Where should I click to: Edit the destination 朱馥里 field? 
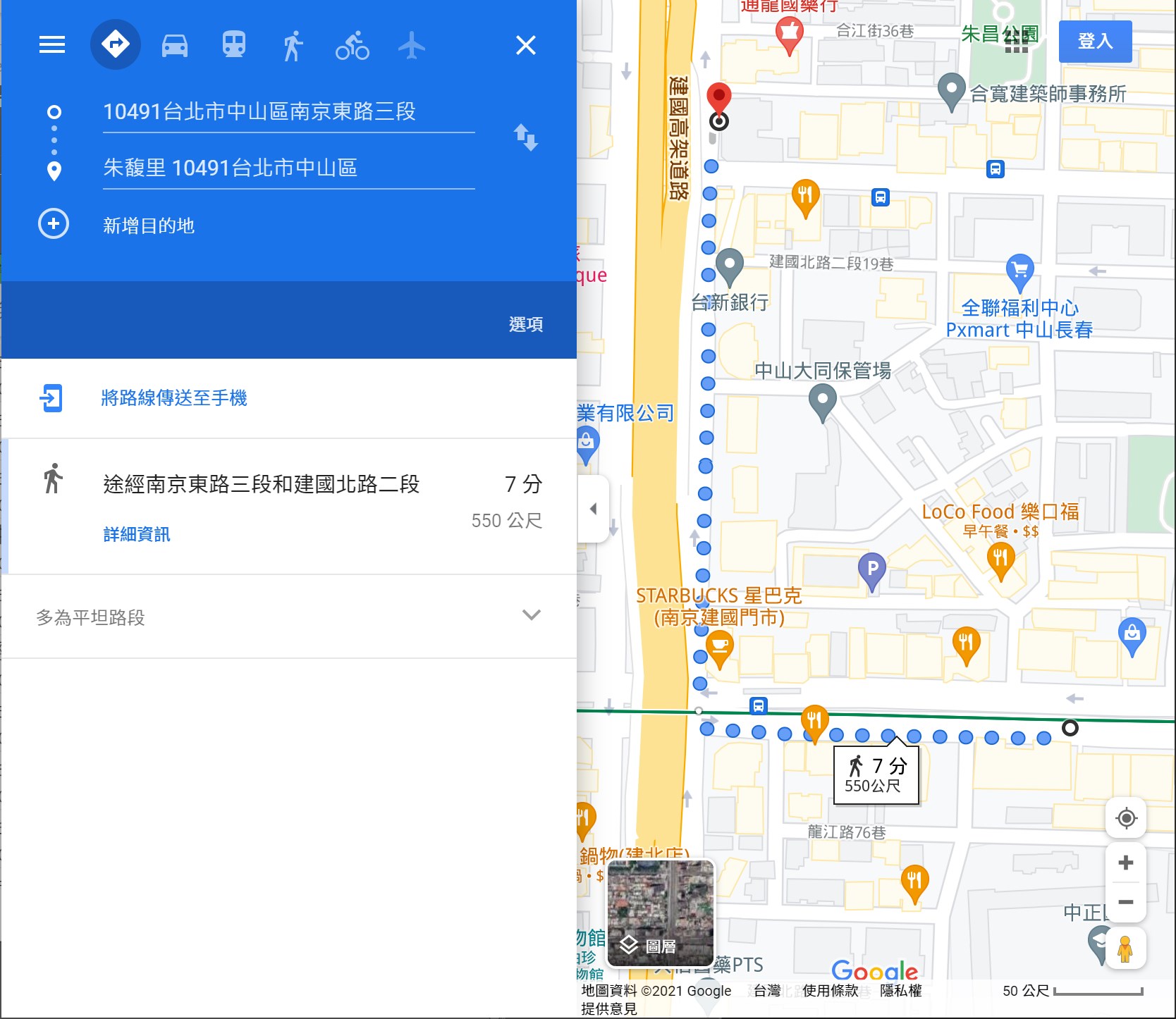tap(288, 168)
